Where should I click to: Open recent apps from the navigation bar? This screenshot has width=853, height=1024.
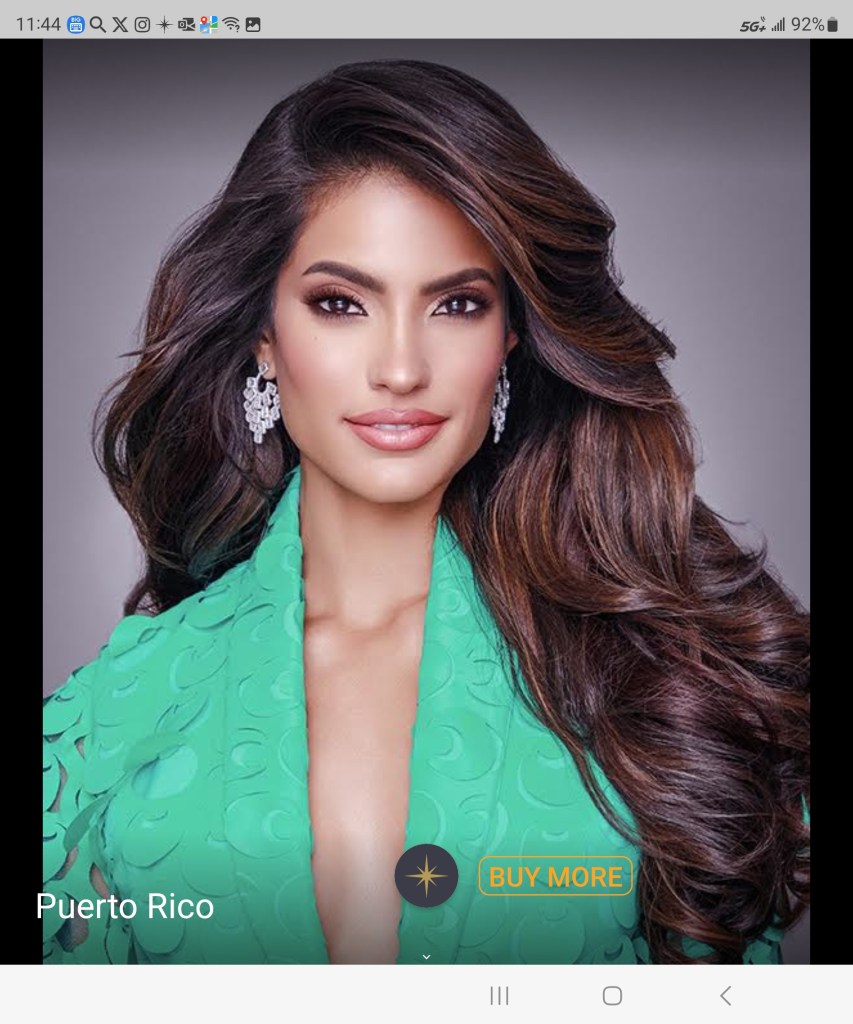point(499,995)
